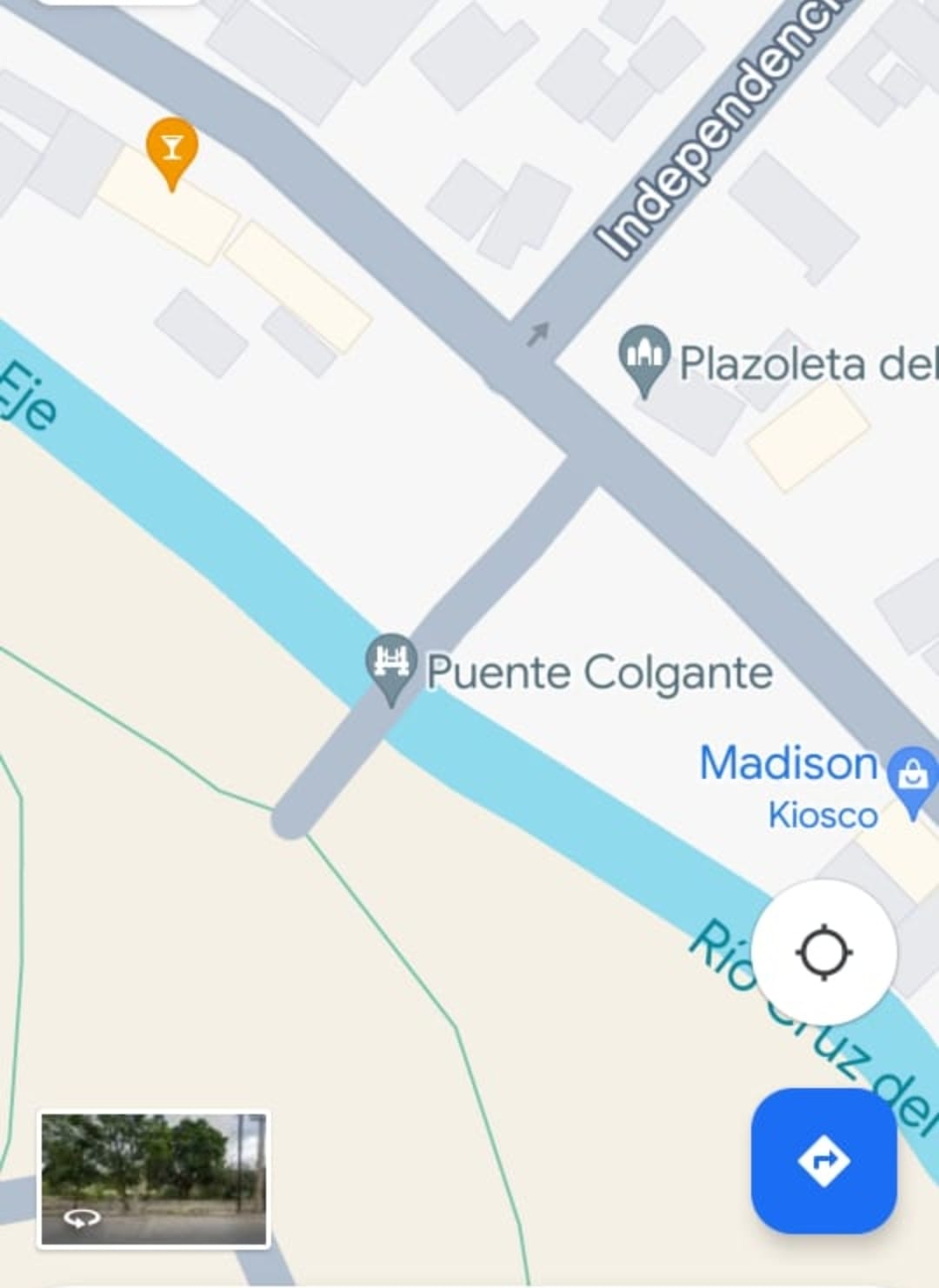
Task: Open the Street View preview thumbnail
Action: (154, 1178)
